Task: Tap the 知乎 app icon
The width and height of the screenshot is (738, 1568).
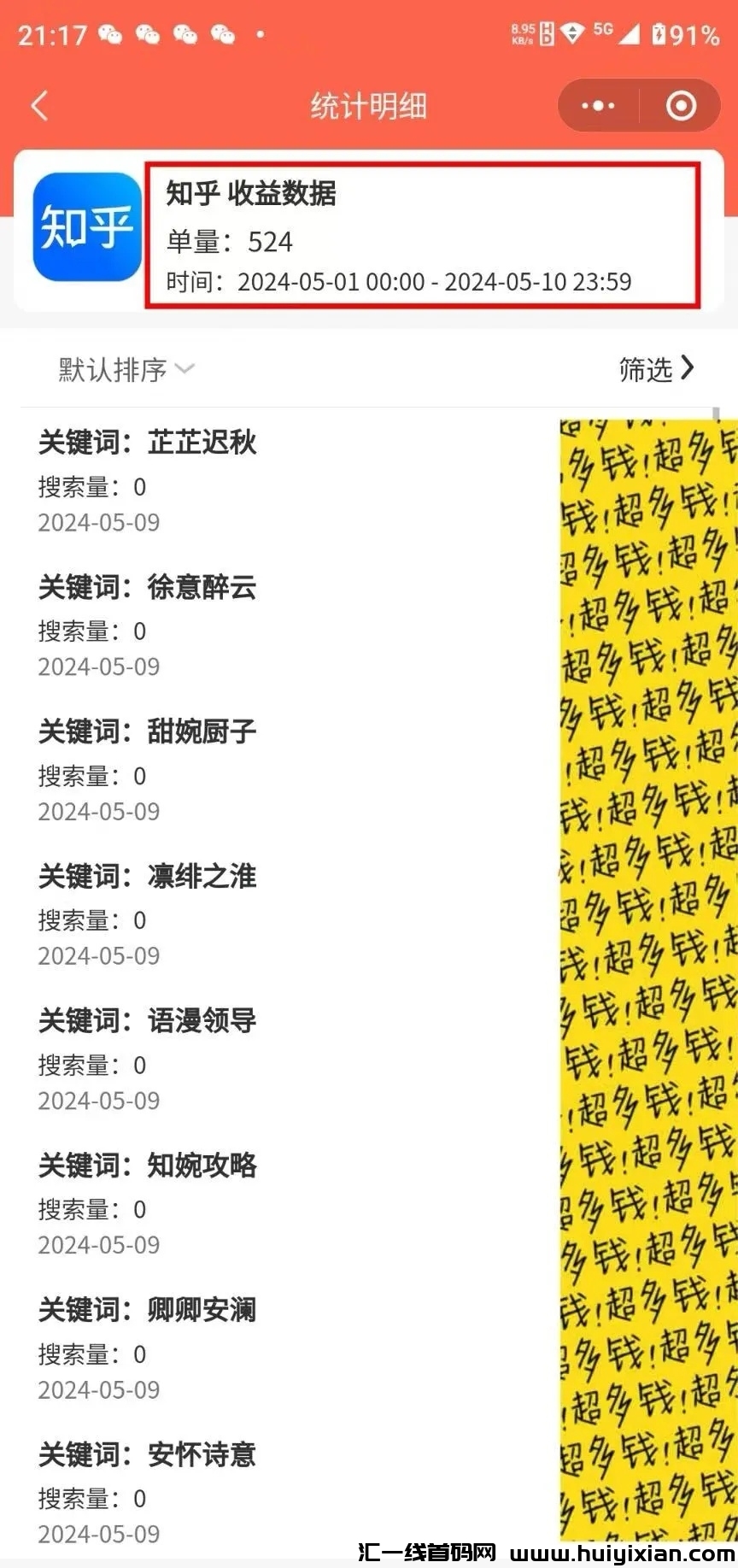Action: pos(85,228)
